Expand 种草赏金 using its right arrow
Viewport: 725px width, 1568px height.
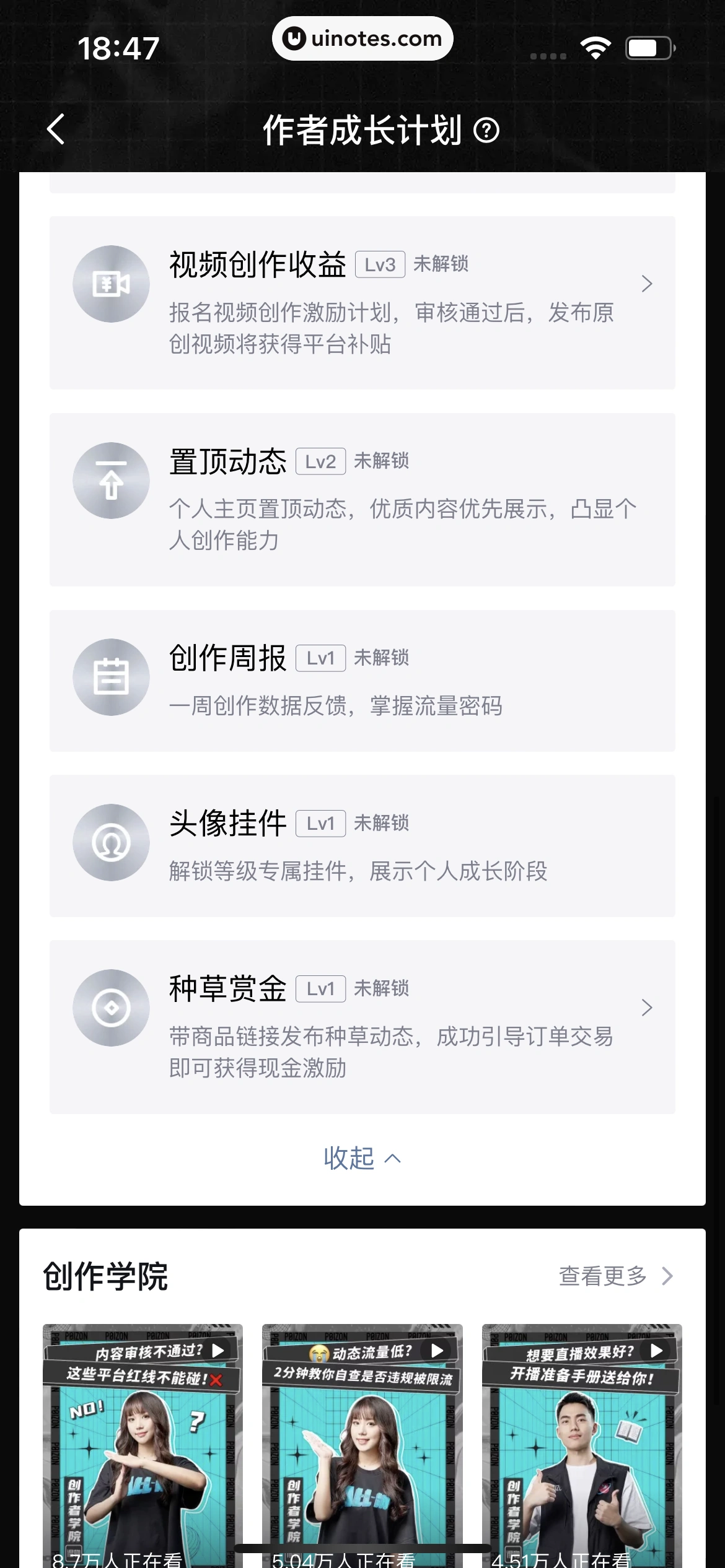[x=647, y=1008]
